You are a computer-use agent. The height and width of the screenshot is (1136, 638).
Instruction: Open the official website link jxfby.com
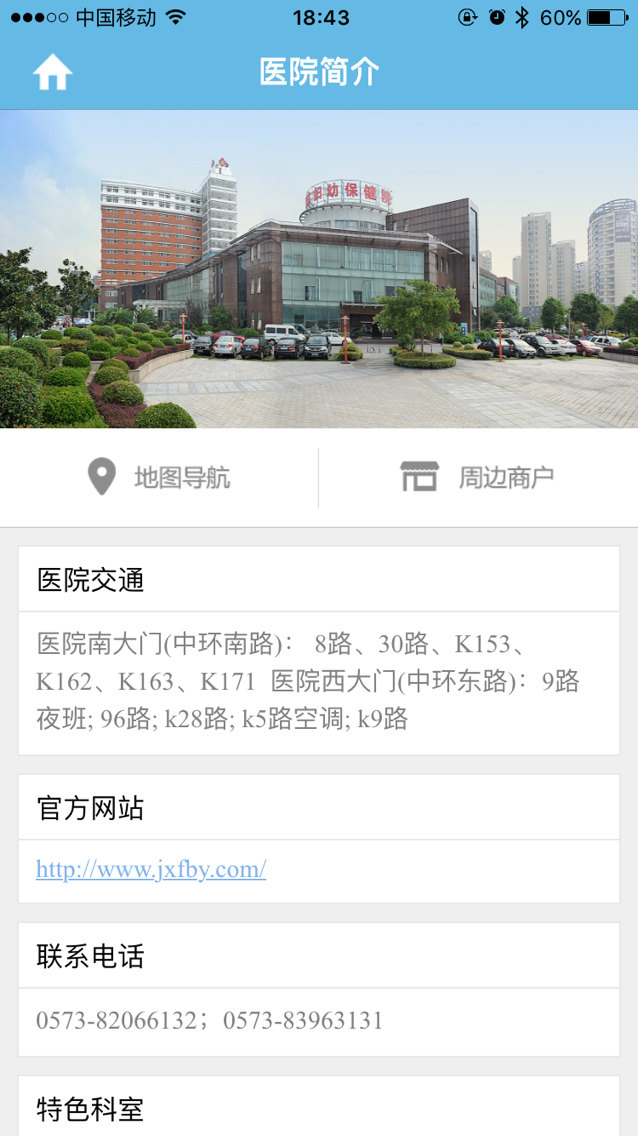[x=151, y=869]
